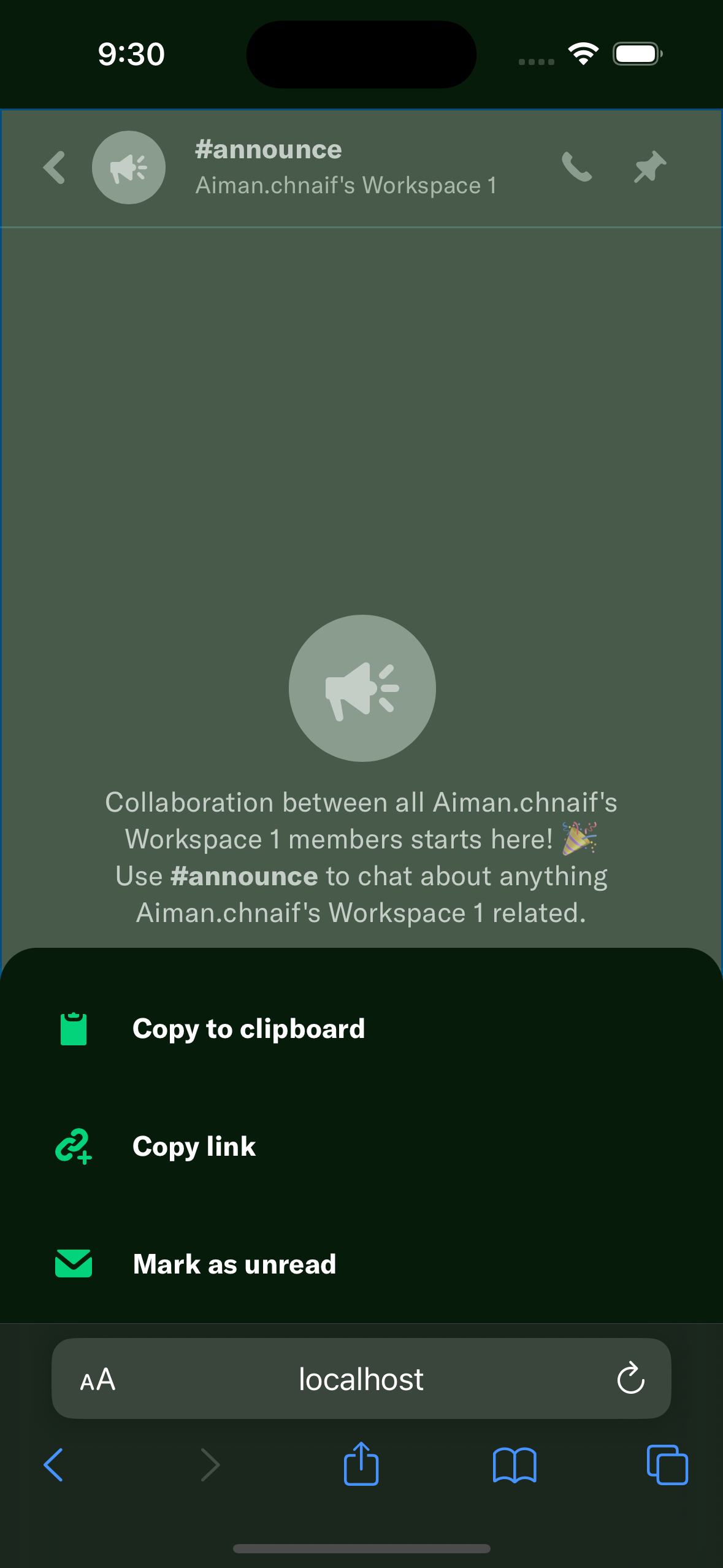Image resolution: width=723 pixels, height=1568 pixels.
Task: Select Copy to clipboard option
Action: coord(361,1029)
